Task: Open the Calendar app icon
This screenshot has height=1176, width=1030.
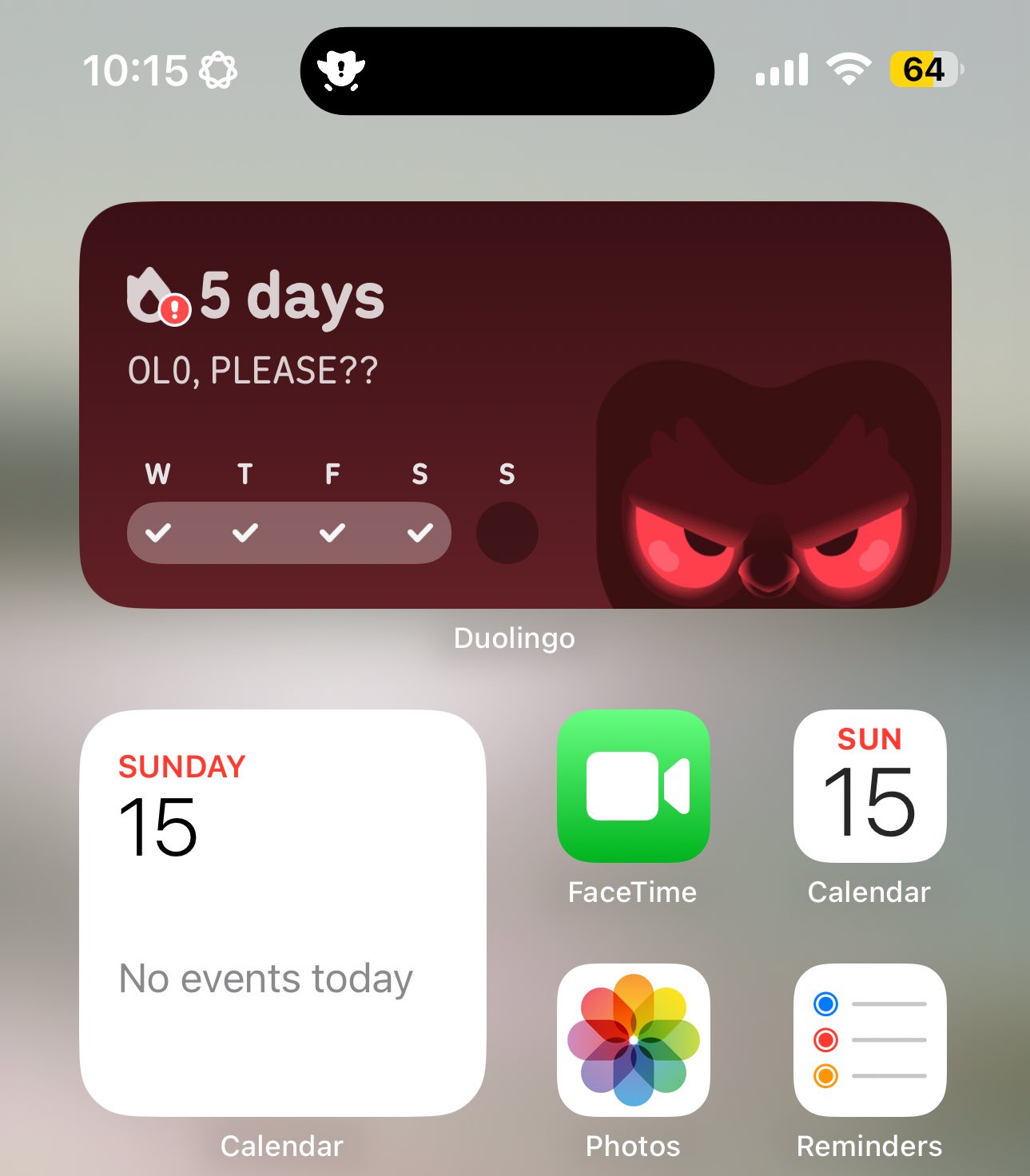Action: tap(869, 786)
